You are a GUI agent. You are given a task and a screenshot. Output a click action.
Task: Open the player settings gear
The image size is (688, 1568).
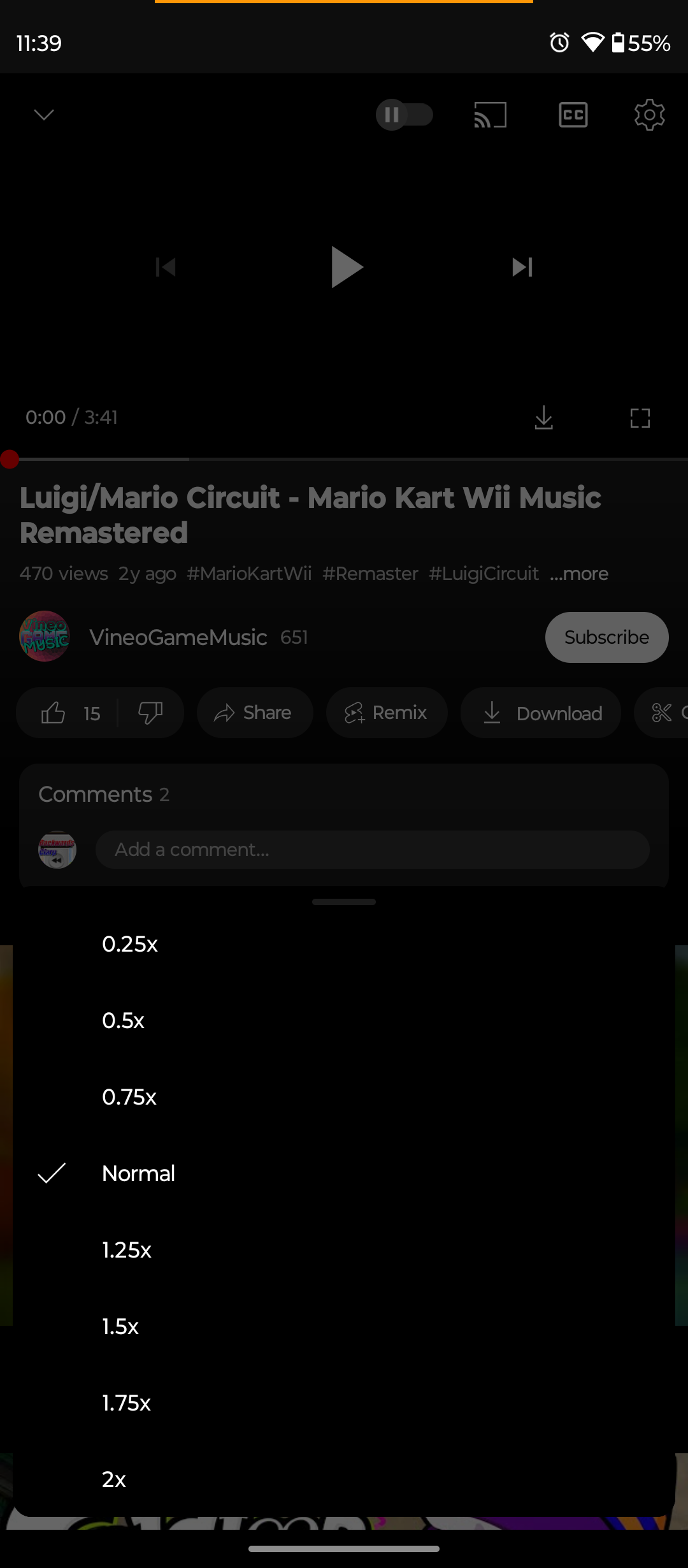[649, 115]
